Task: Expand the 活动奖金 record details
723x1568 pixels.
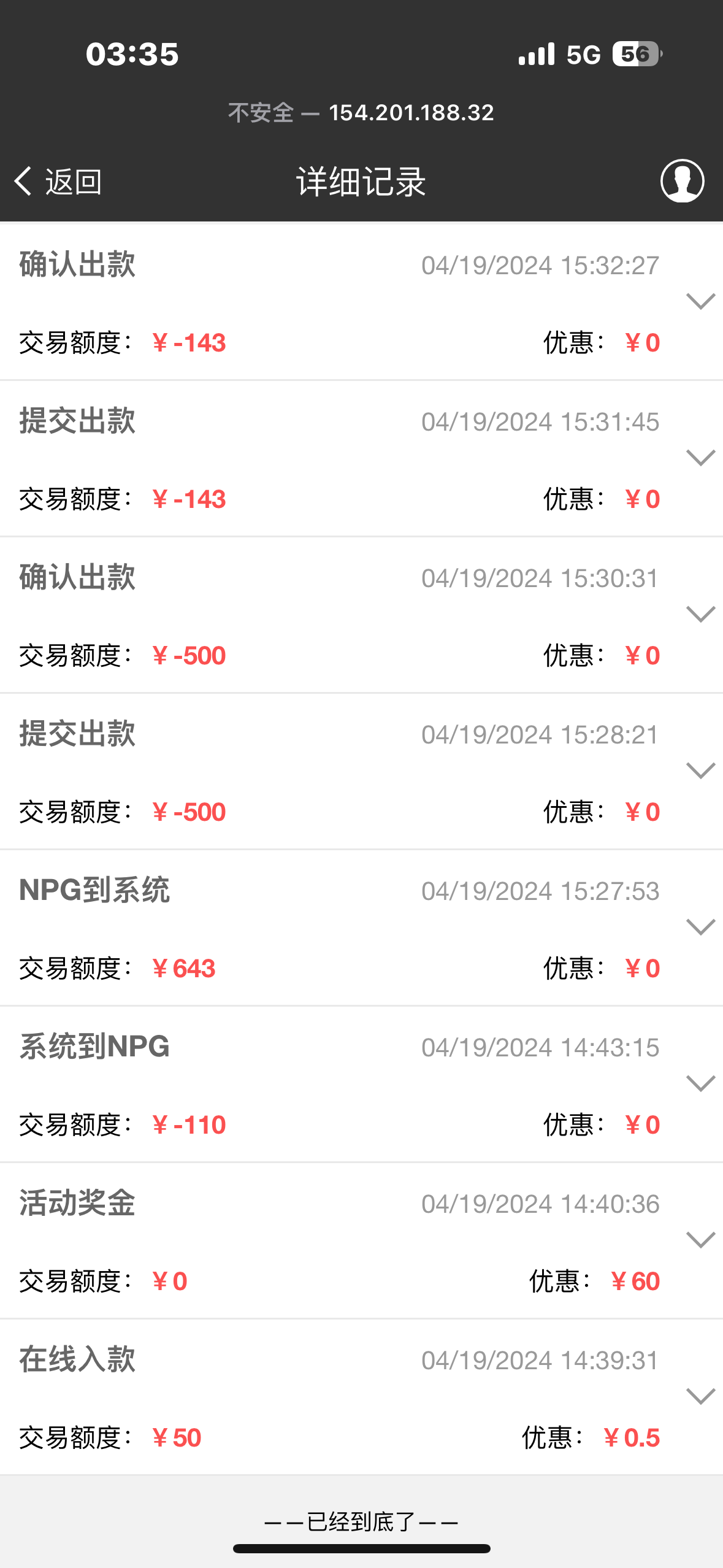Action: [x=700, y=1240]
